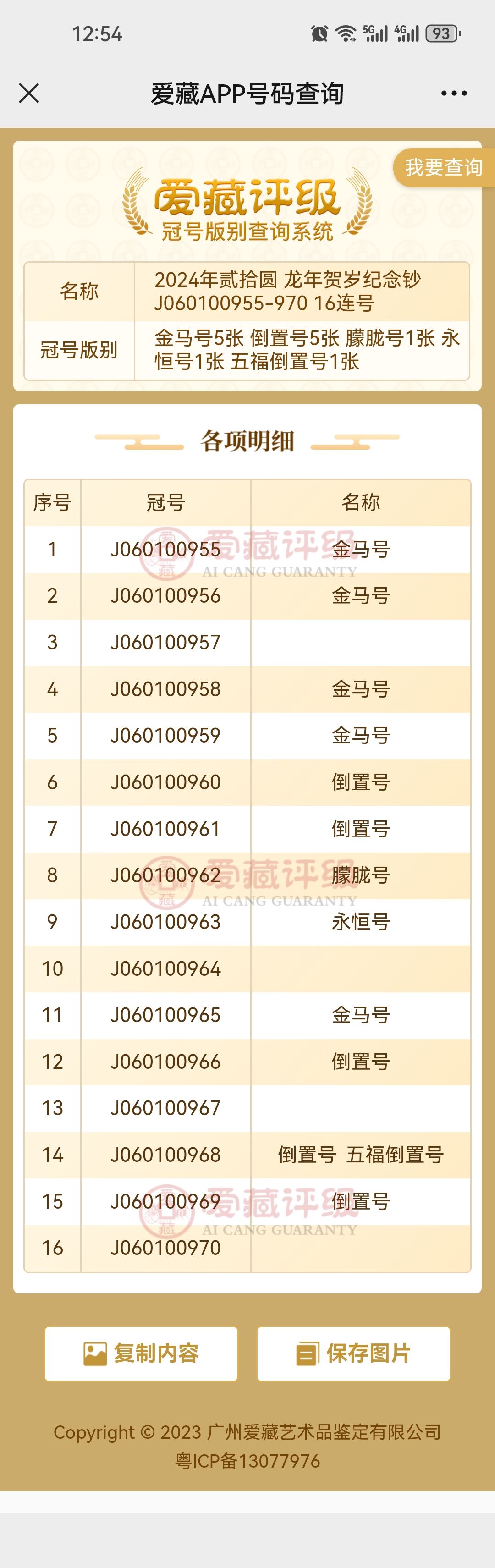Tap 复制内容 to copy the results
This screenshot has height=1568, width=495.
pos(141,1353)
